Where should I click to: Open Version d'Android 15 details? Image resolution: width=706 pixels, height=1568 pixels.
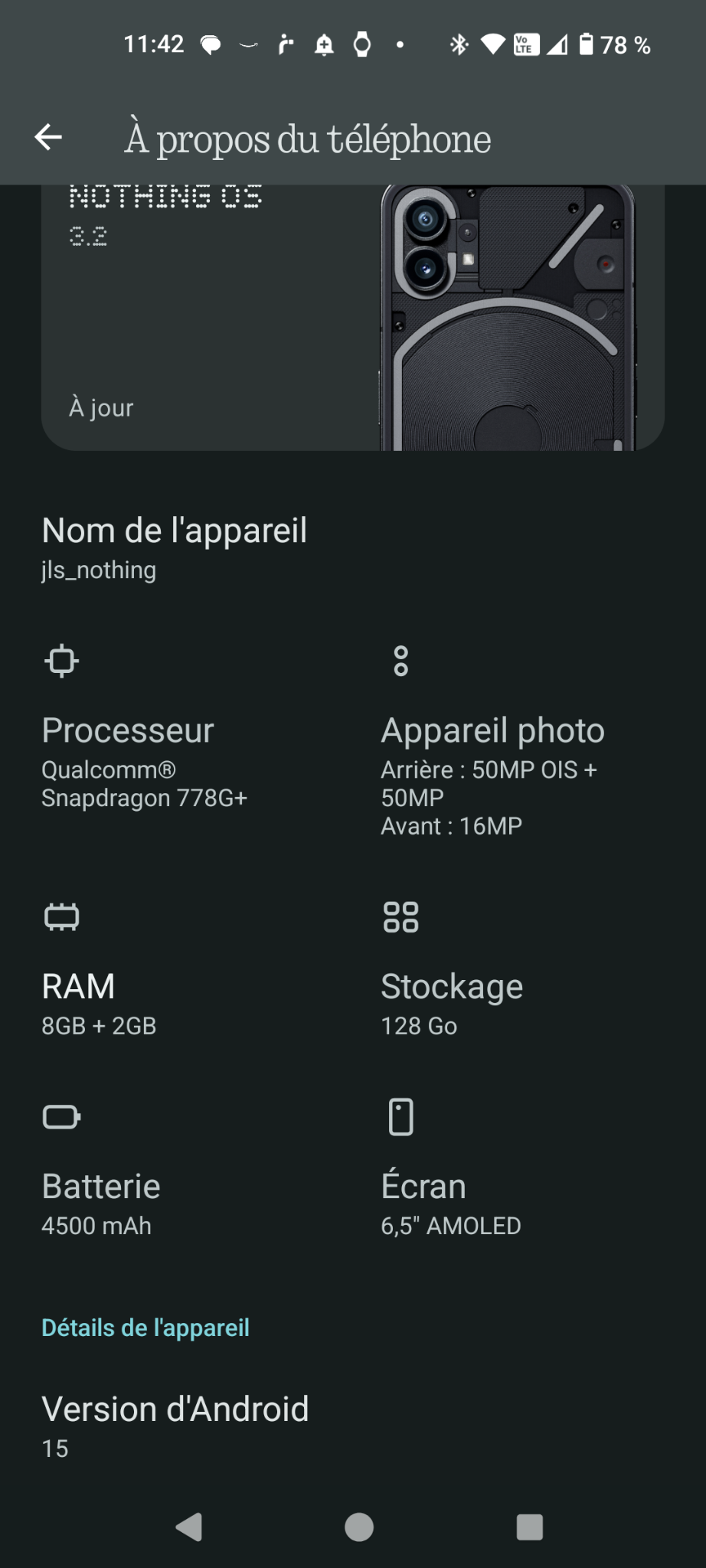(175, 1426)
